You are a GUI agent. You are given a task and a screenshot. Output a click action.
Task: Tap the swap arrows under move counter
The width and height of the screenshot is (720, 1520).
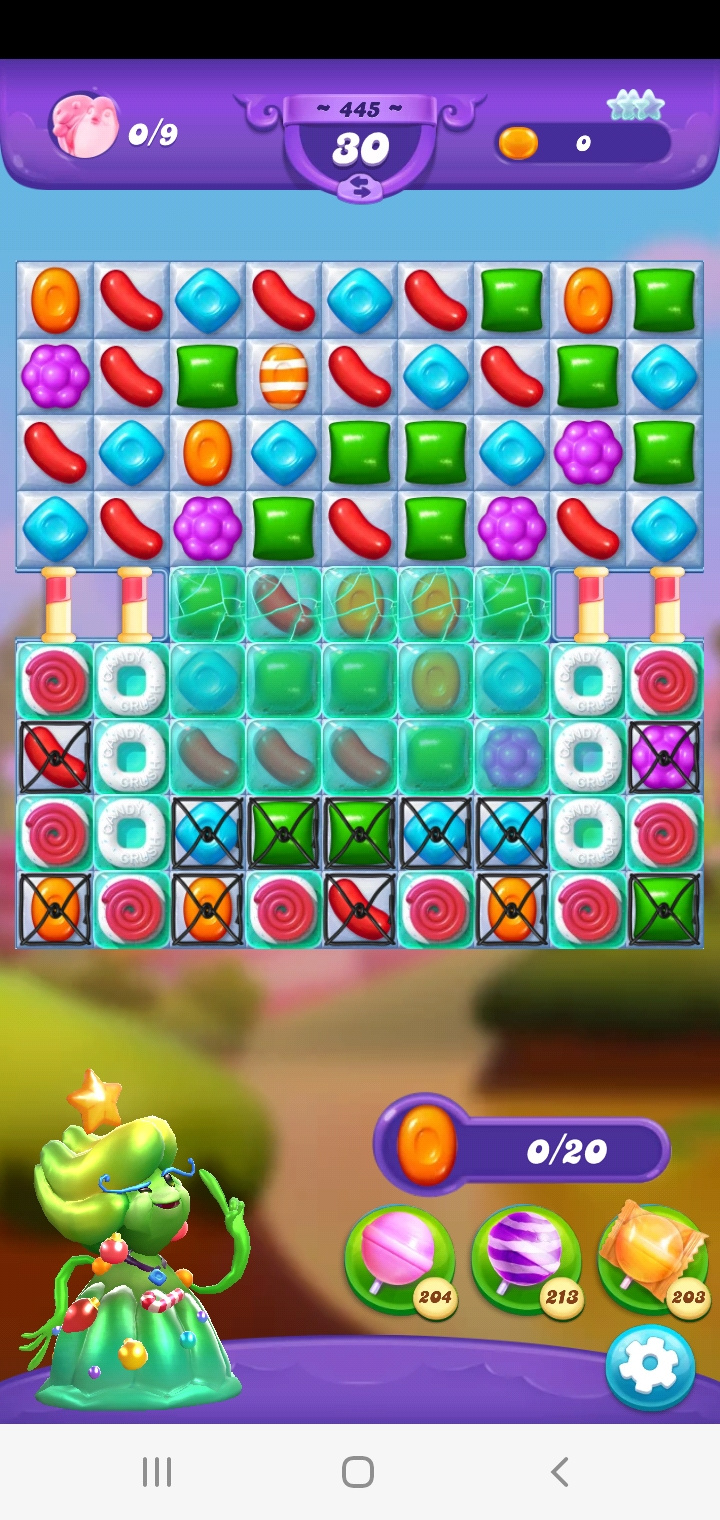(359, 186)
